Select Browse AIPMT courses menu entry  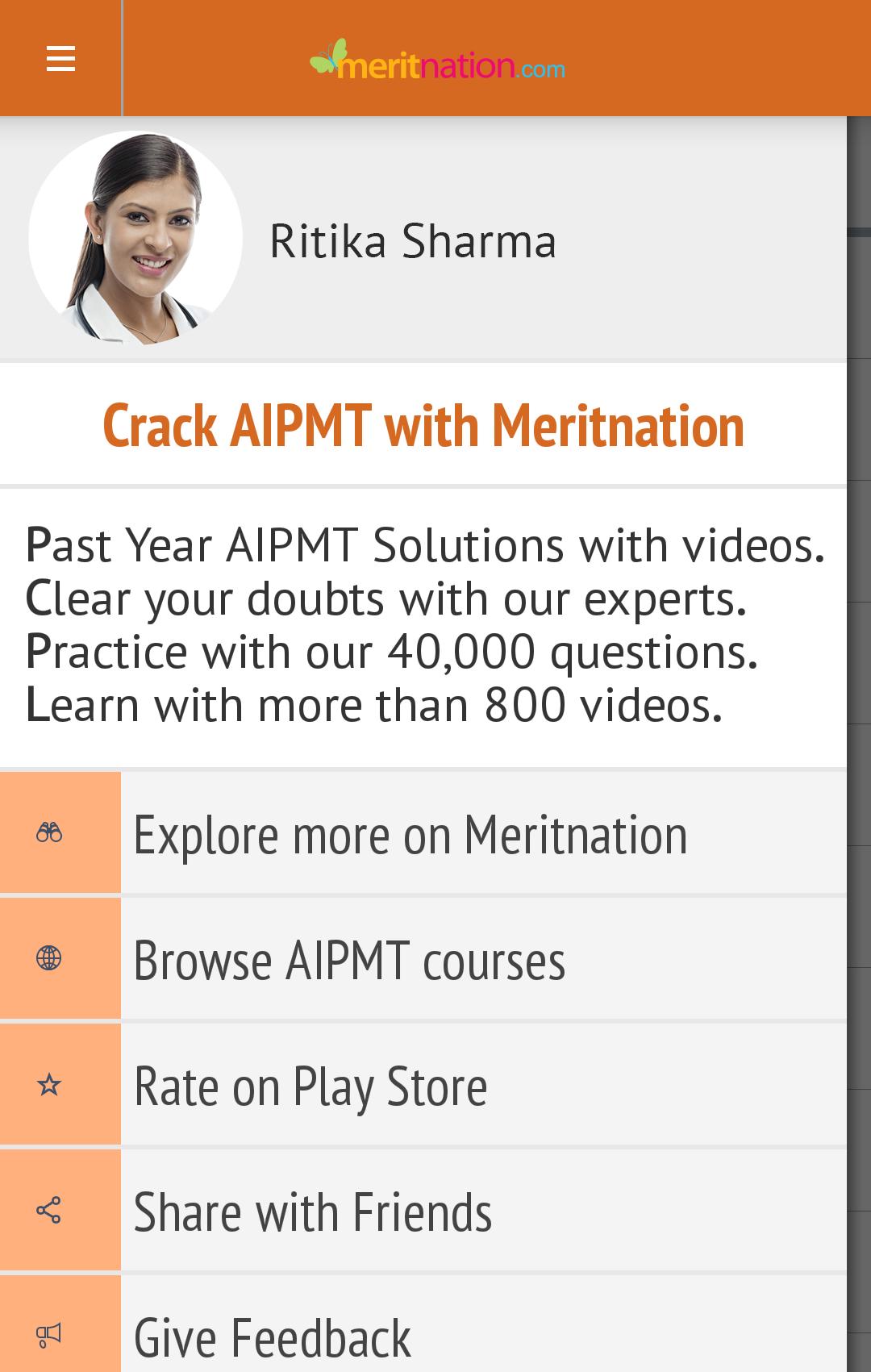(x=351, y=960)
